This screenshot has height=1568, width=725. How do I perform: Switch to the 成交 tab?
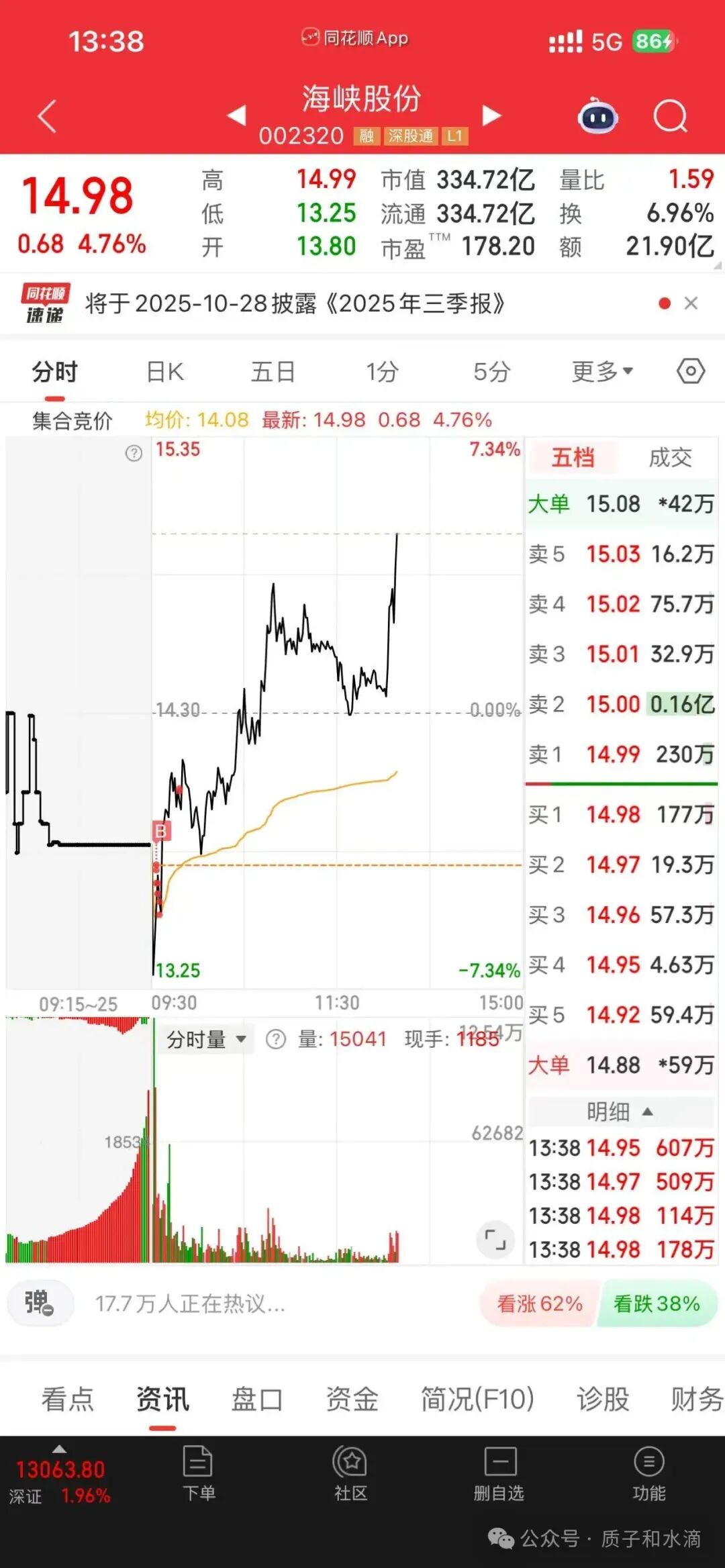click(x=670, y=458)
